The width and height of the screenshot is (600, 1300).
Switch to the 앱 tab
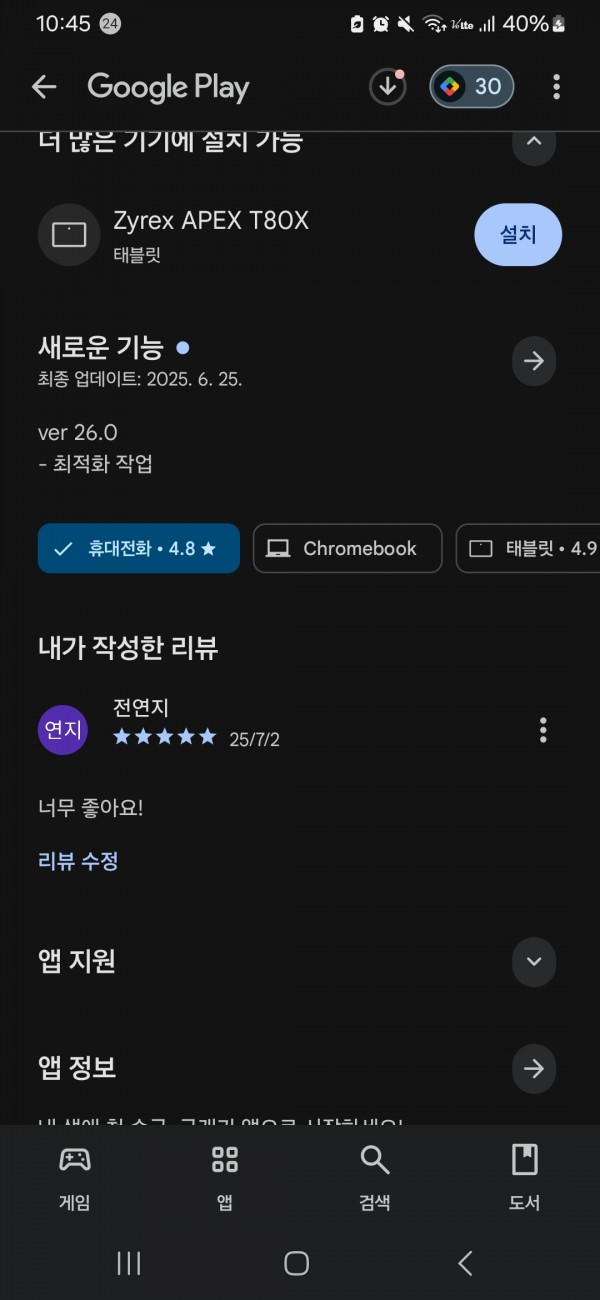point(225,1179)
